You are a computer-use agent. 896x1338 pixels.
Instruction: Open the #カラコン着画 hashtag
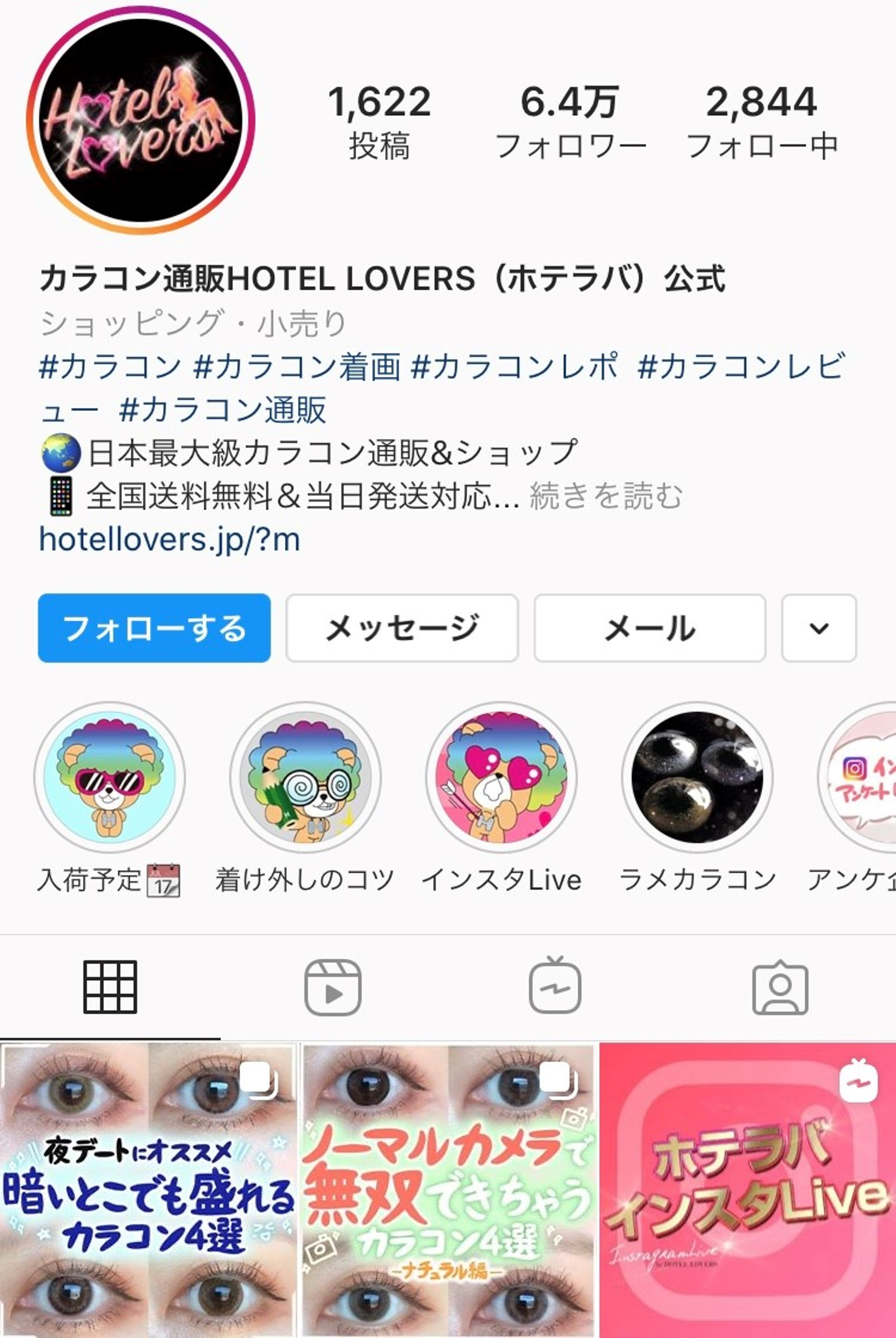coord(297,366)
